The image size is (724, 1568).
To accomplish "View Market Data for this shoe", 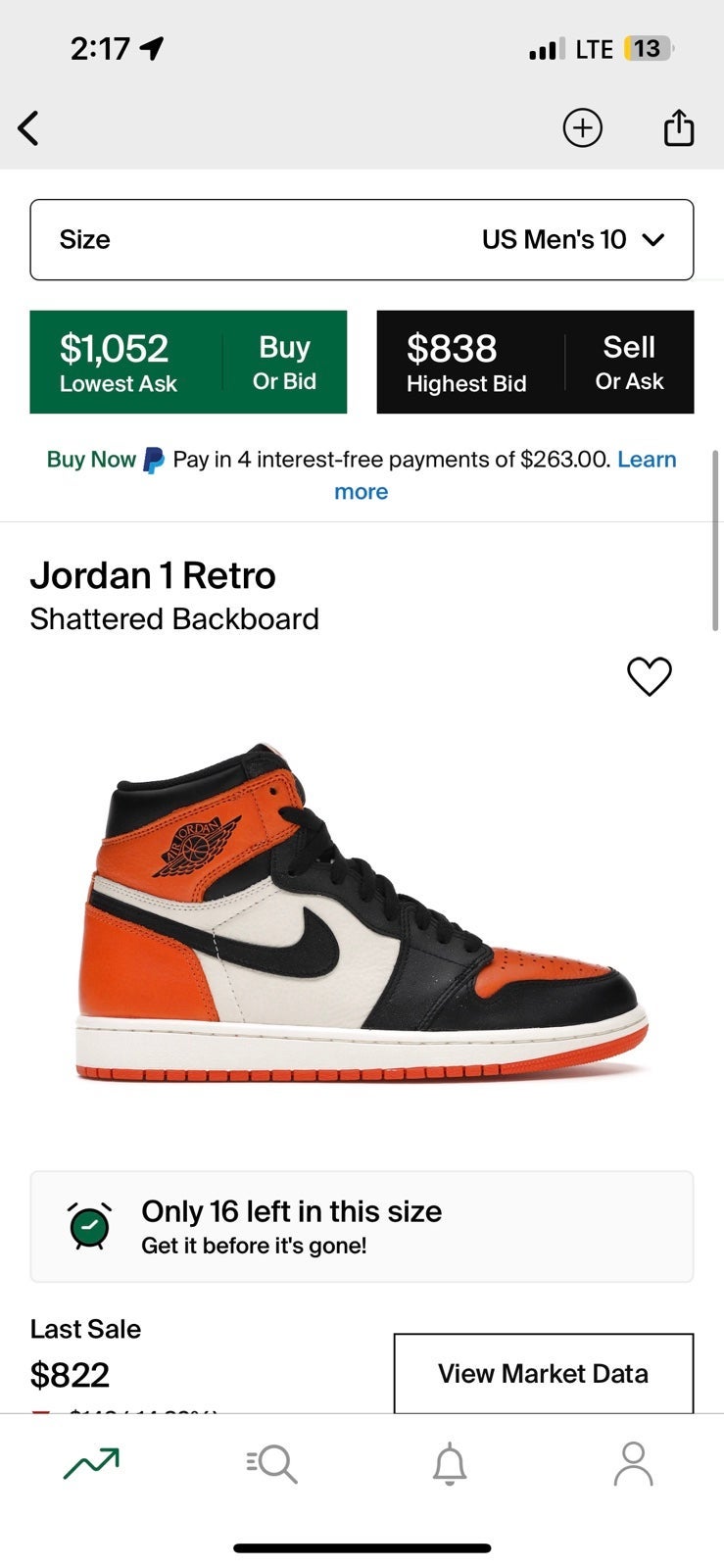I will 544,1373.
